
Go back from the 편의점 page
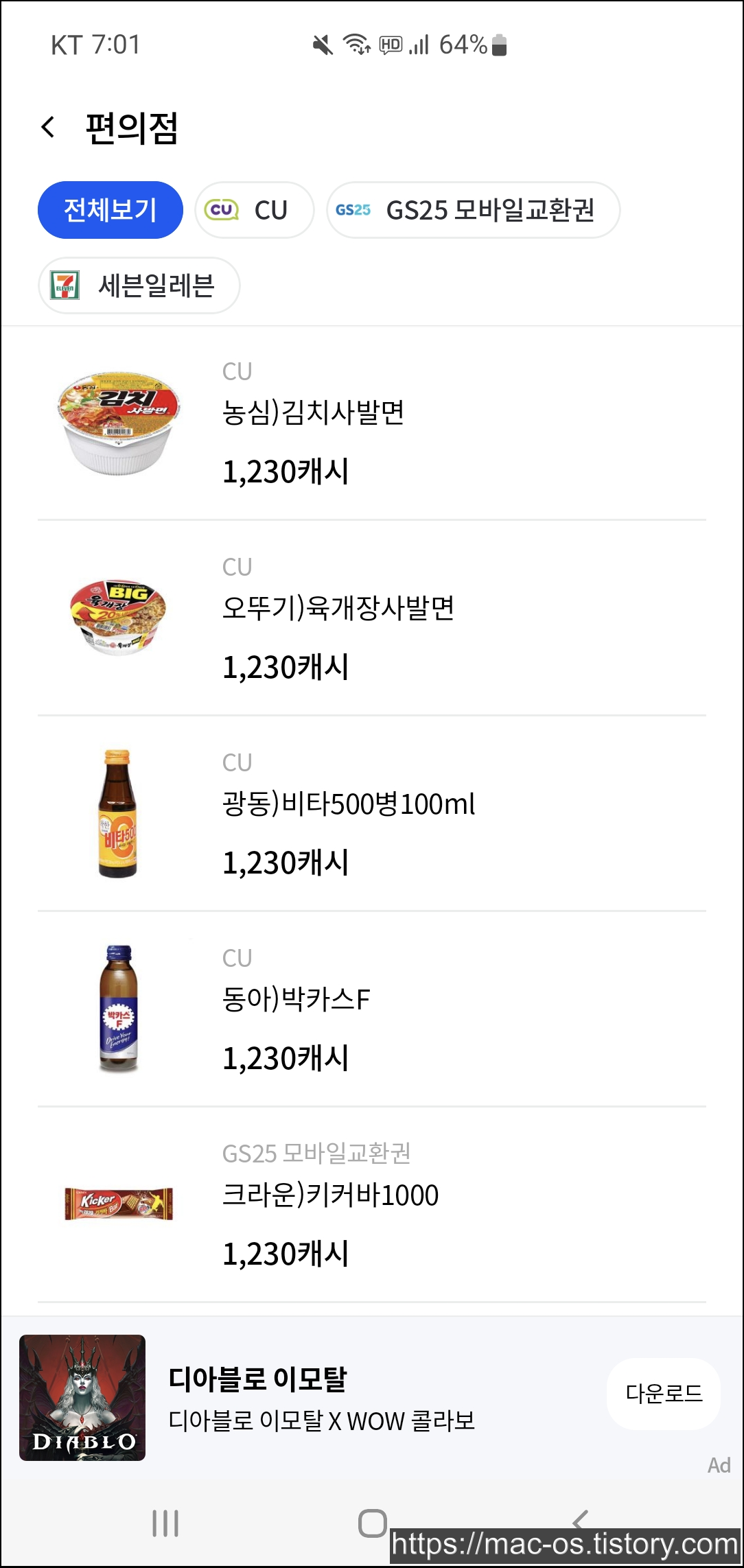tap(48, 127)
